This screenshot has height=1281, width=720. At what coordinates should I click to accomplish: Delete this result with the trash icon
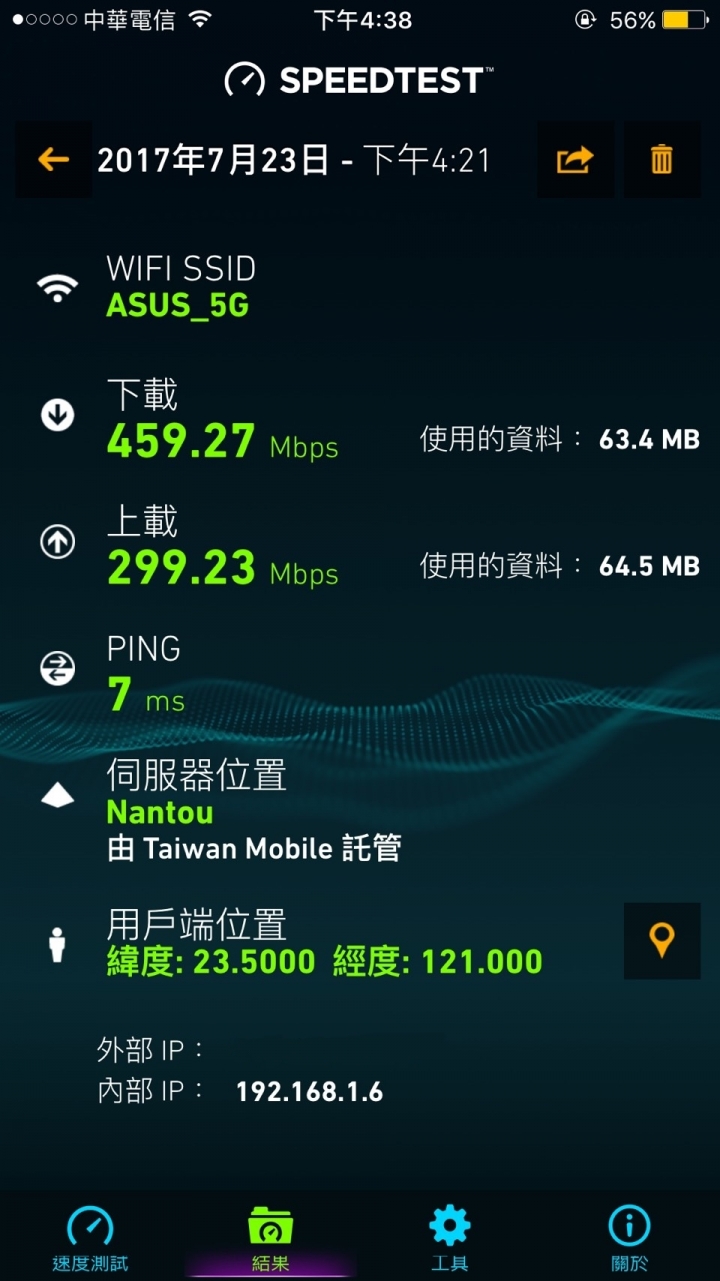point(662,159)
